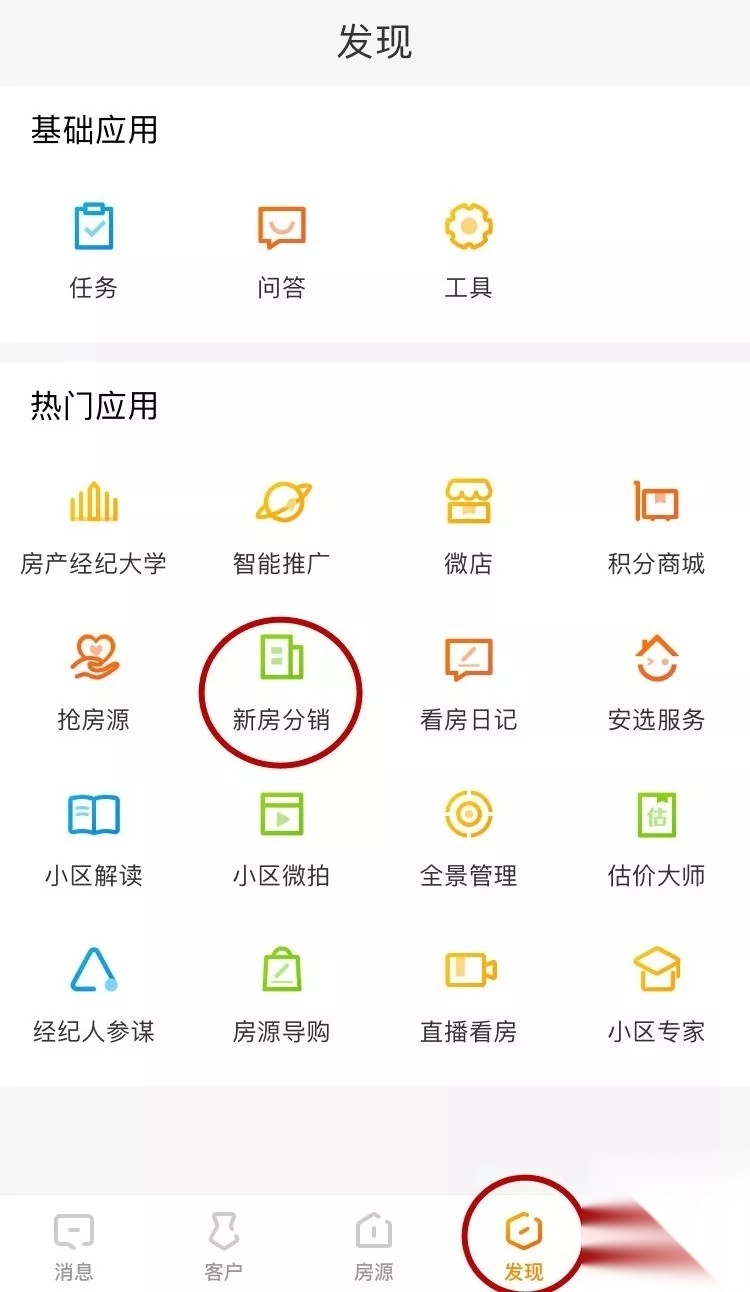Image resolution: width=750 pixels, height=1292 pixels.
Task: Switch to the 客户 tab
Action: 223,1246
